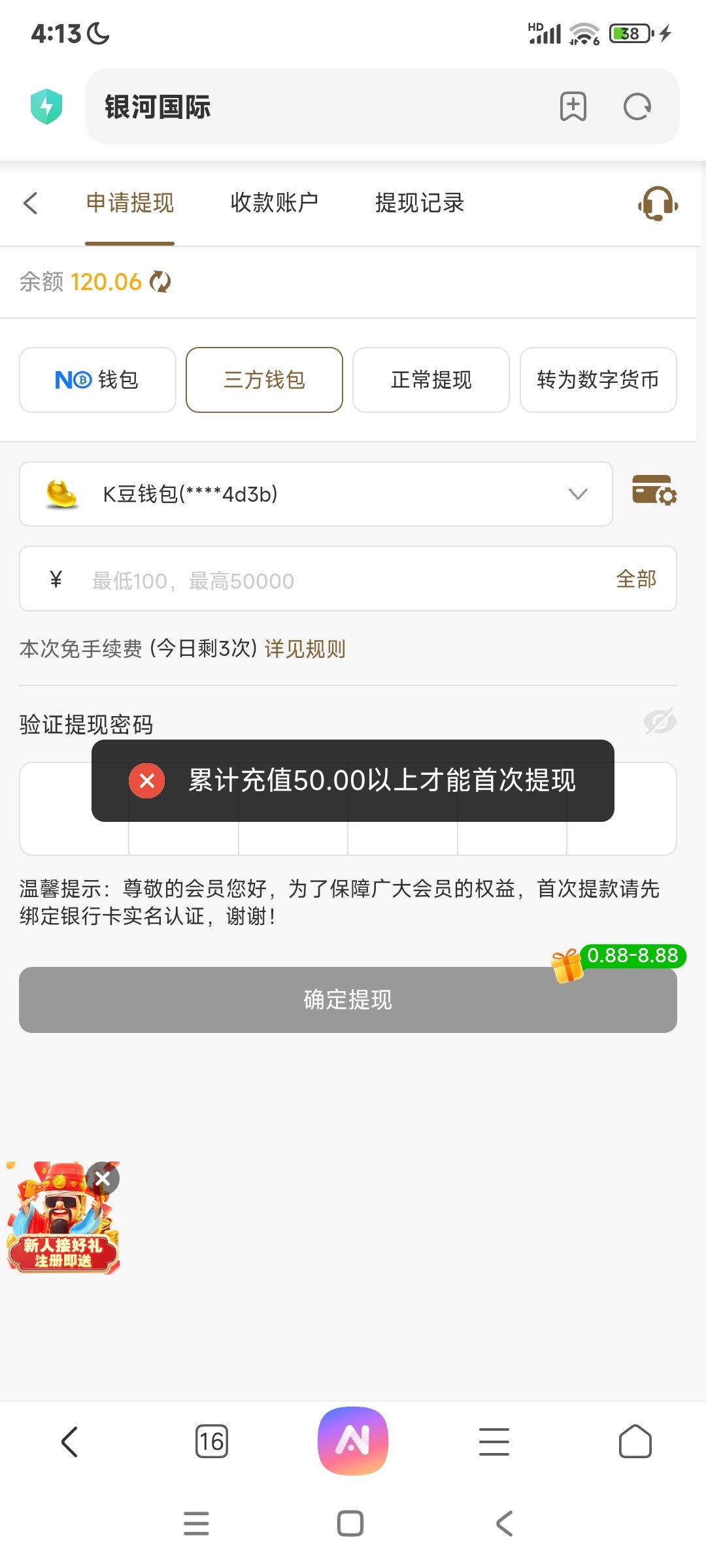The image size is (706, 1568).
Task: Select the 转为数字货币 option
Action: click(x=597, y=380)
